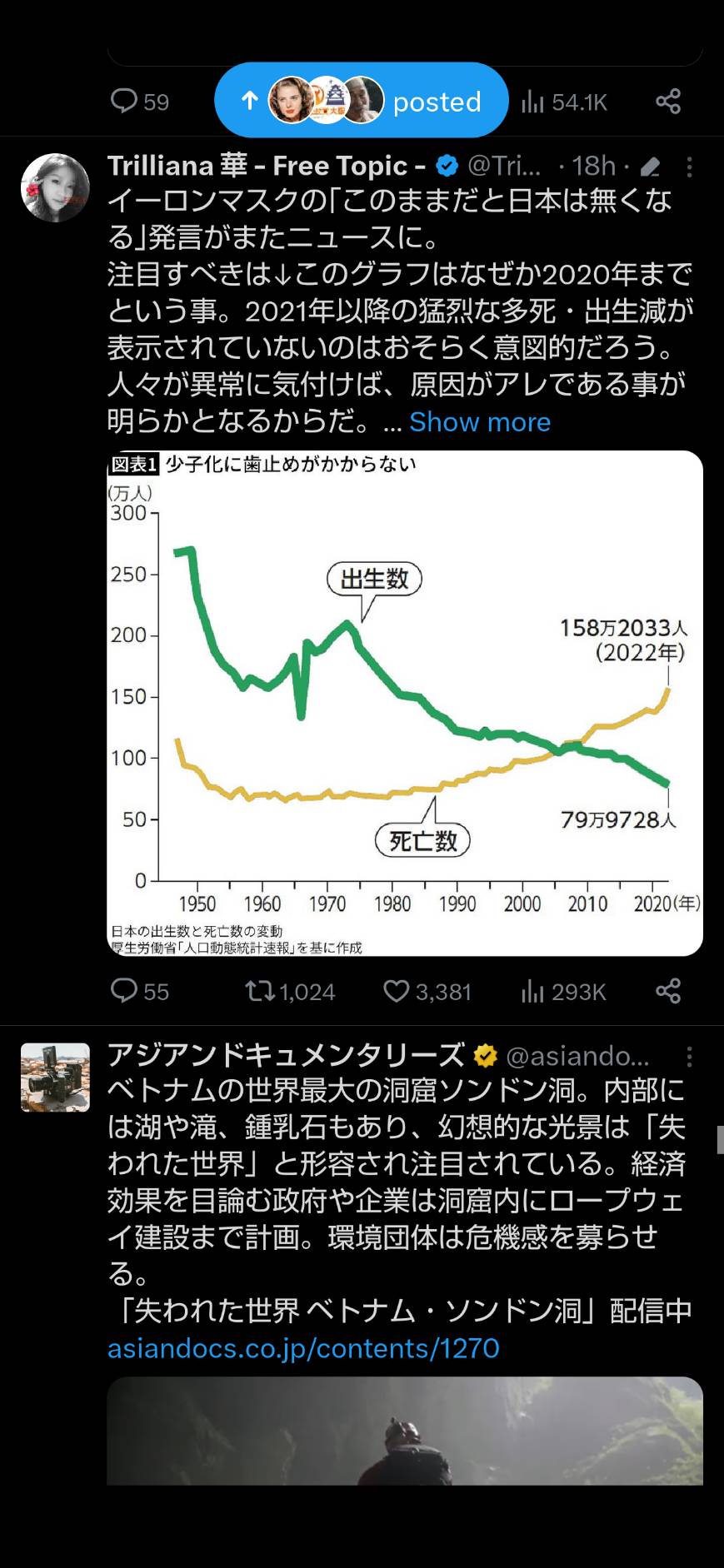Repost Trilliana's post with 1,024 reposts
The width and height of the screenshot is (724, 1568).
[290, 991]
